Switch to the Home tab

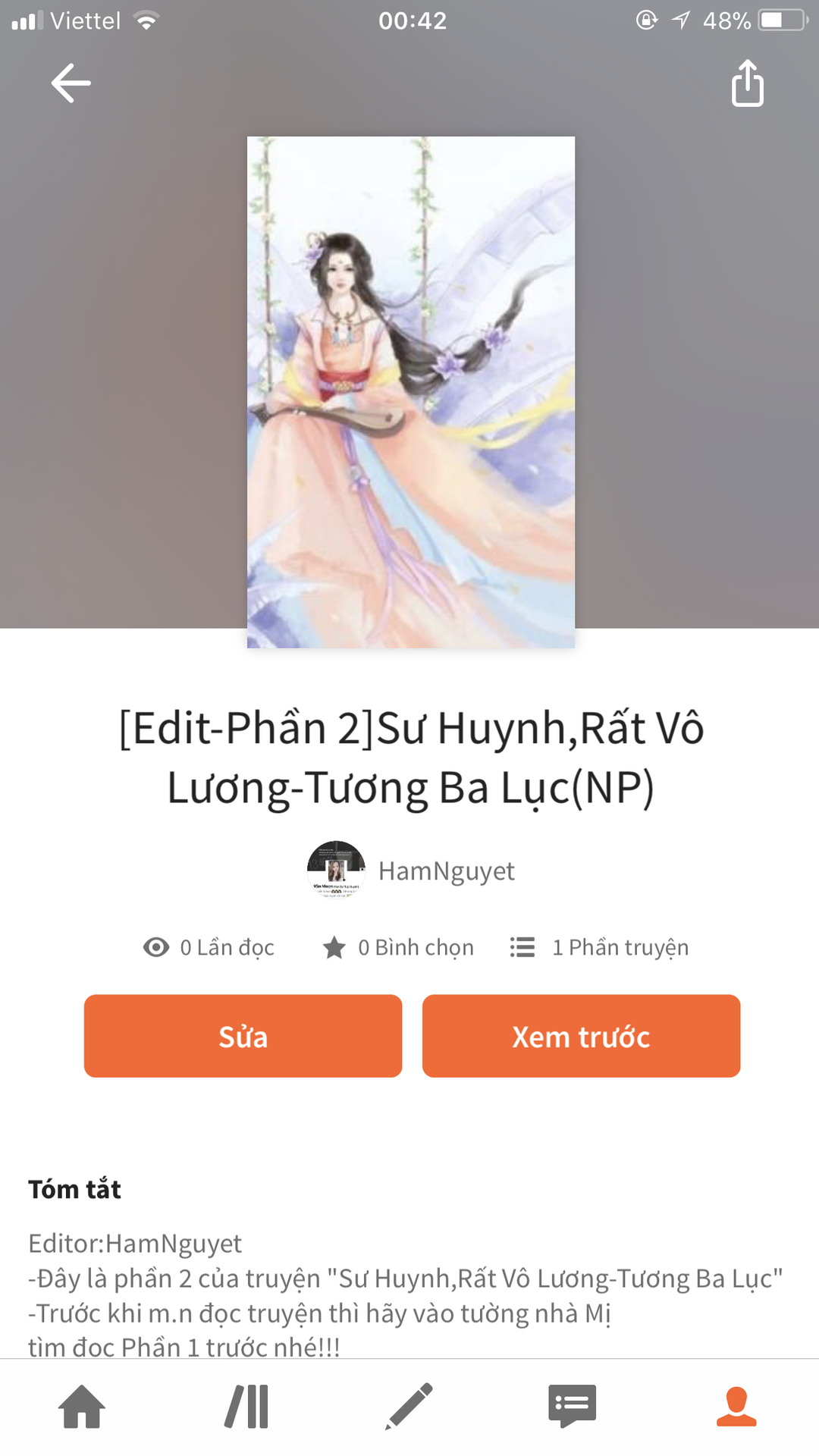[x=82, y=1407]
